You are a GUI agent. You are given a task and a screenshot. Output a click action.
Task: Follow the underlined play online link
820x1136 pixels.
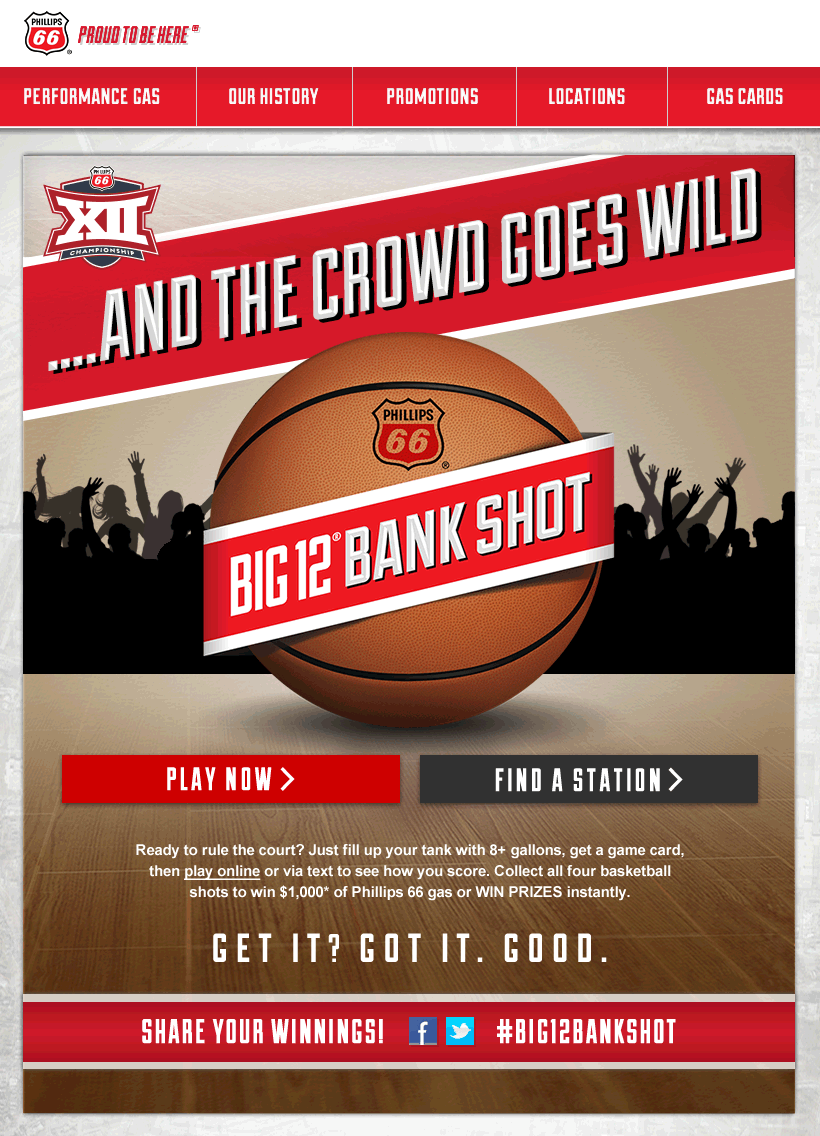tap(222, 871)
